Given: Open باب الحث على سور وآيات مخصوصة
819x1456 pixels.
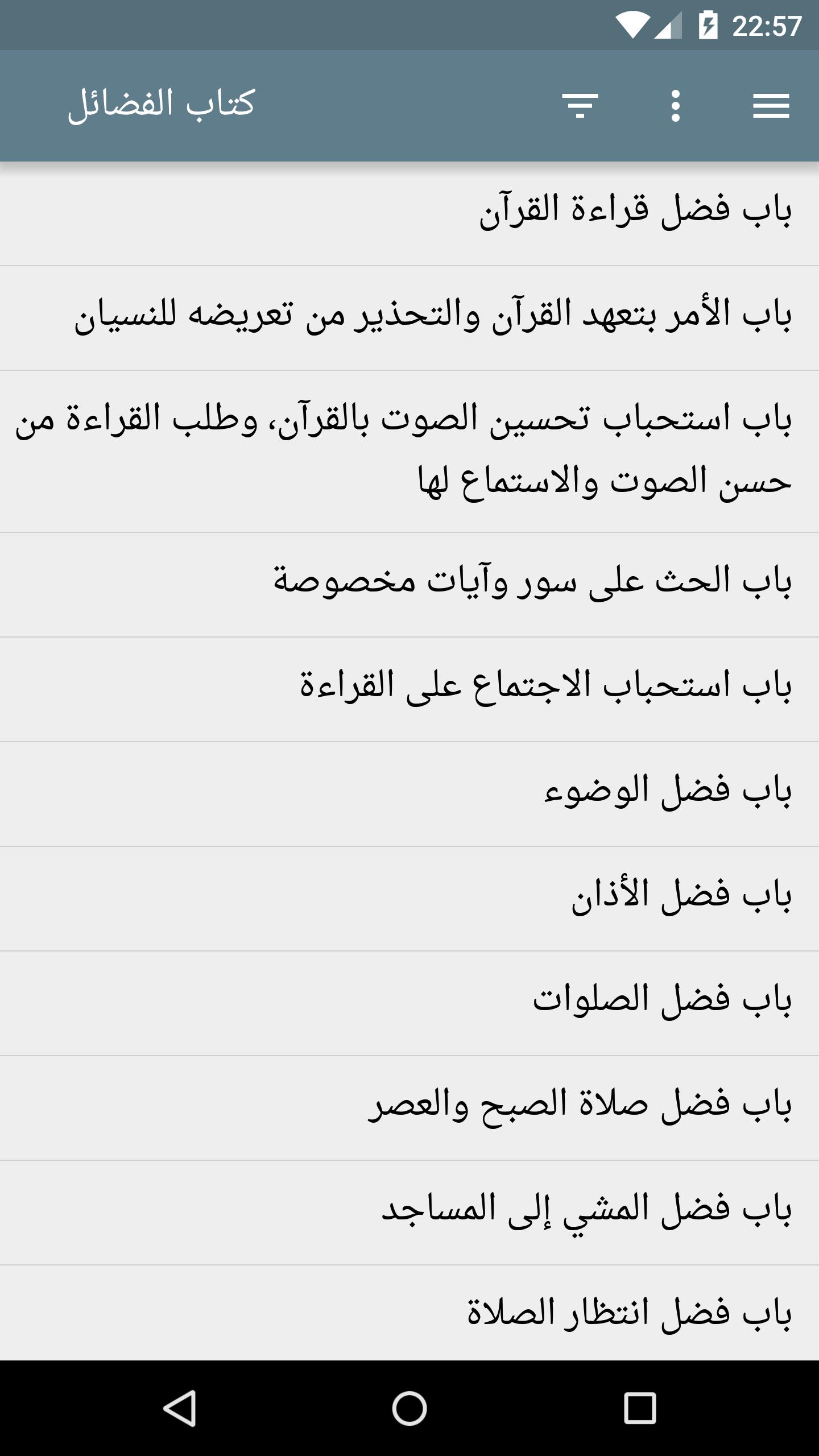Looking at the screenshot, I should [409, 585].
